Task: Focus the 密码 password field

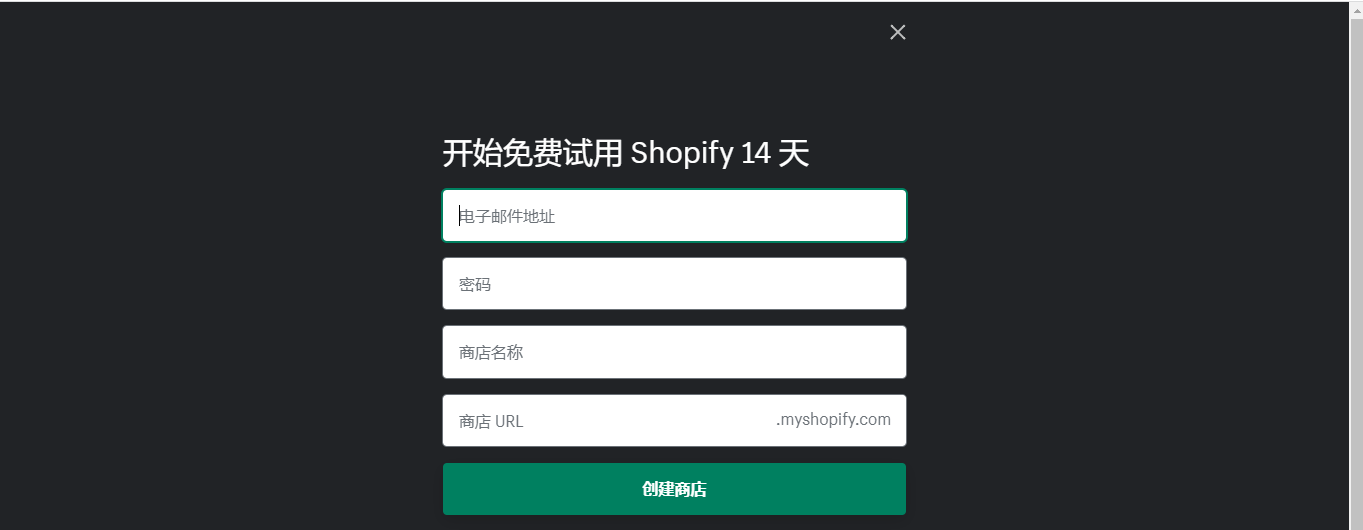Action: click(x=674, y=284)
